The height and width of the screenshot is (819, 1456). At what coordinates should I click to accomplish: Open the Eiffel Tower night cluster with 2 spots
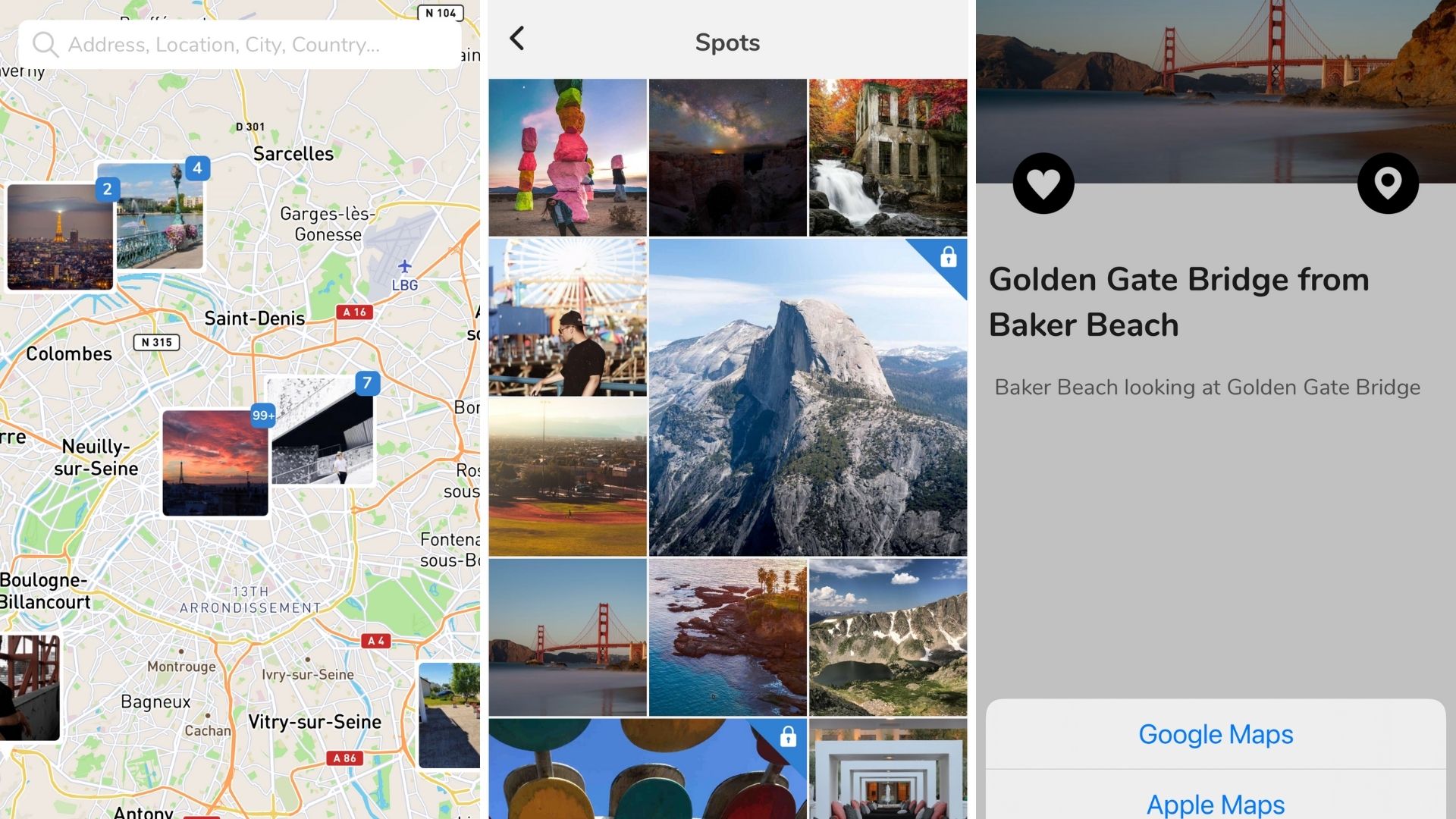click(59, 238)
